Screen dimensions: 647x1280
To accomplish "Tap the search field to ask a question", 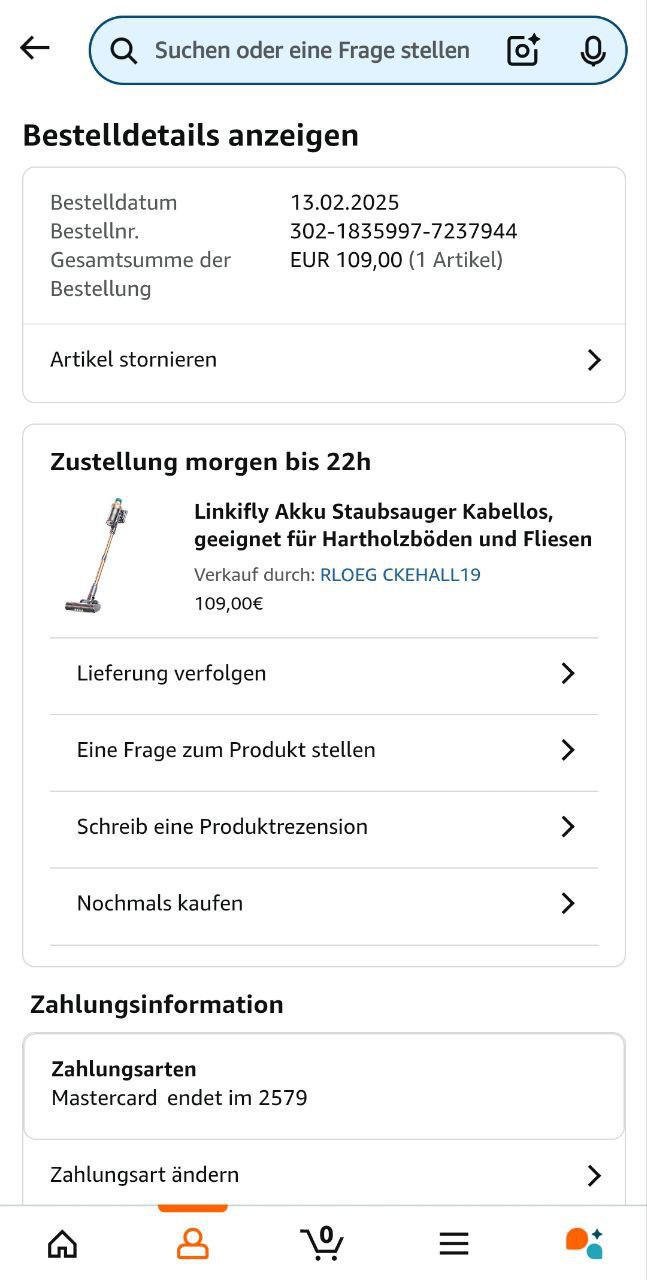I will pos(310,50).
